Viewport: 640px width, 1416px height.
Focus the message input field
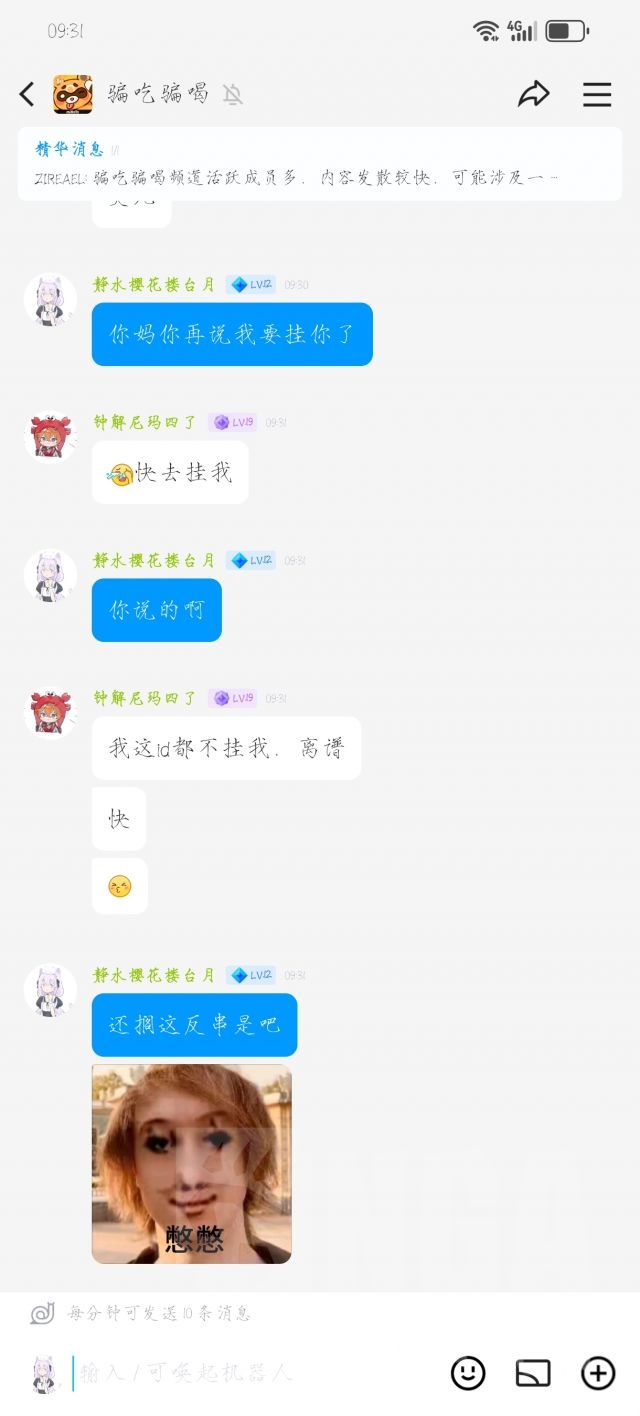250,1373
